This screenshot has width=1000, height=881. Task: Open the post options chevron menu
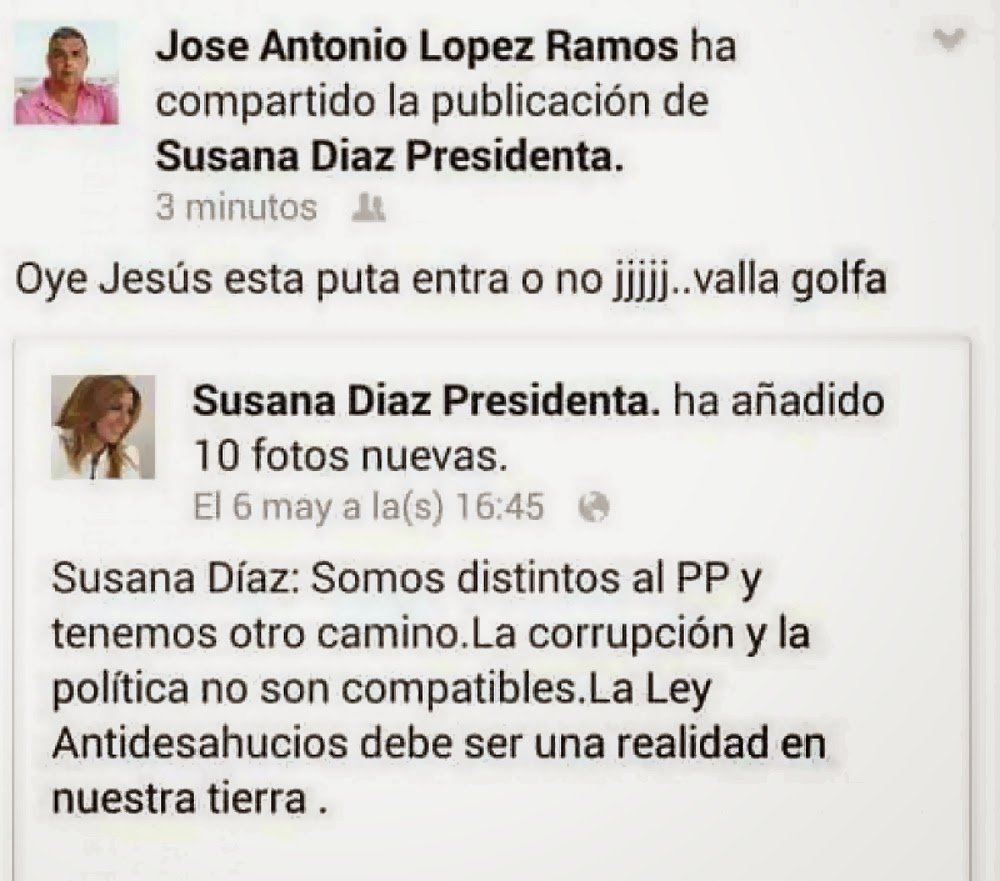tap(949, 39)
